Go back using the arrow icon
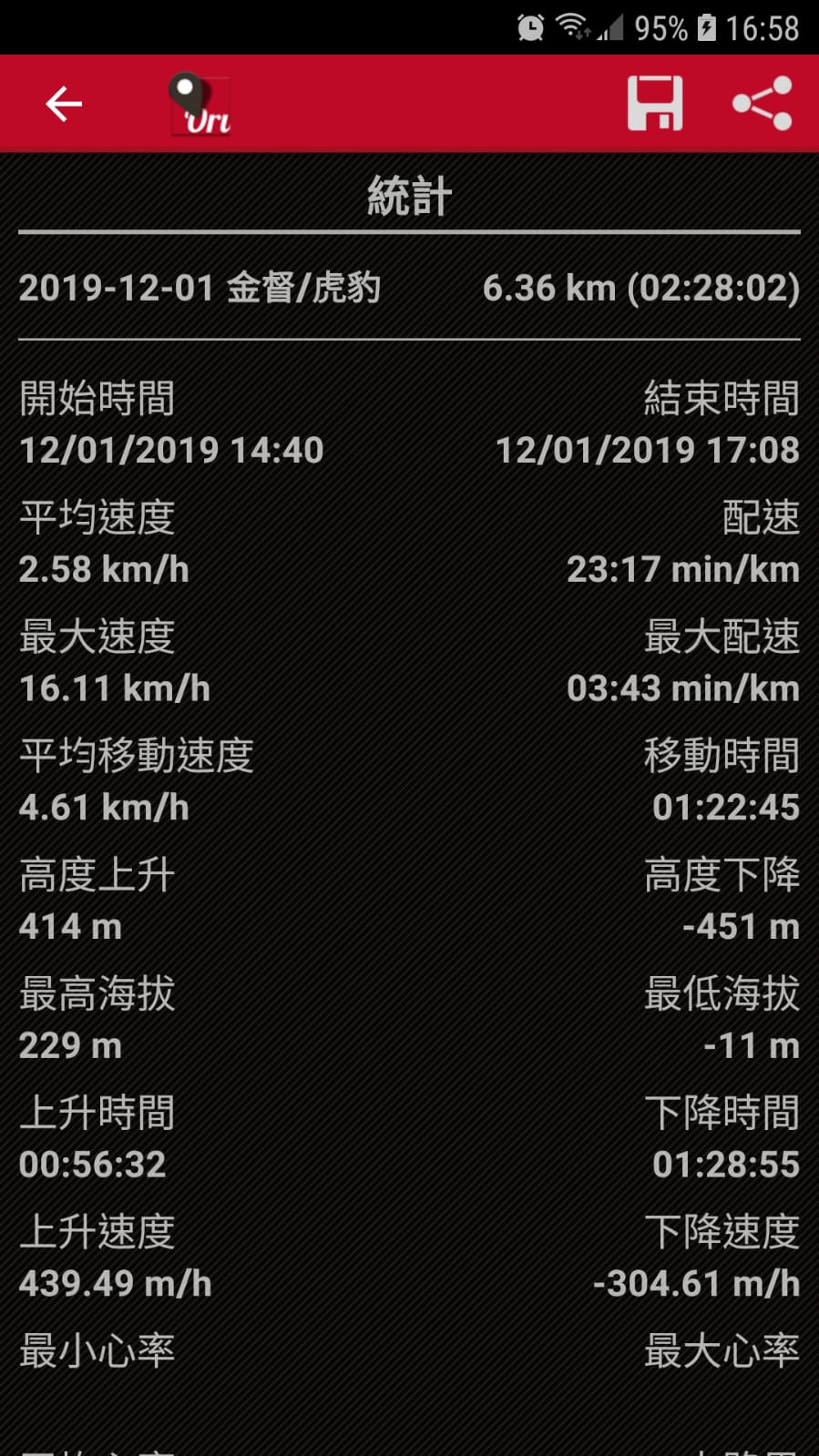The width and height of the screenshot is (819, 1456). 64,104
